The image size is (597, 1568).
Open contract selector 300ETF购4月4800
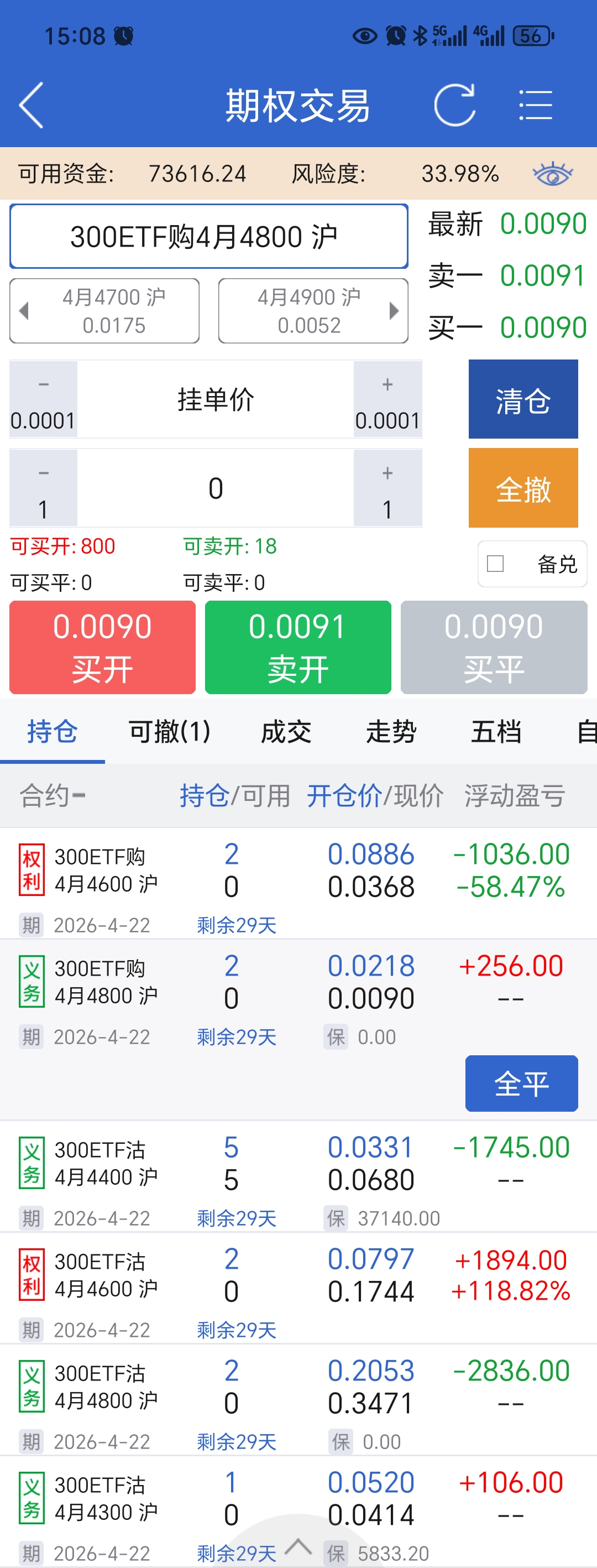[209, 236]
